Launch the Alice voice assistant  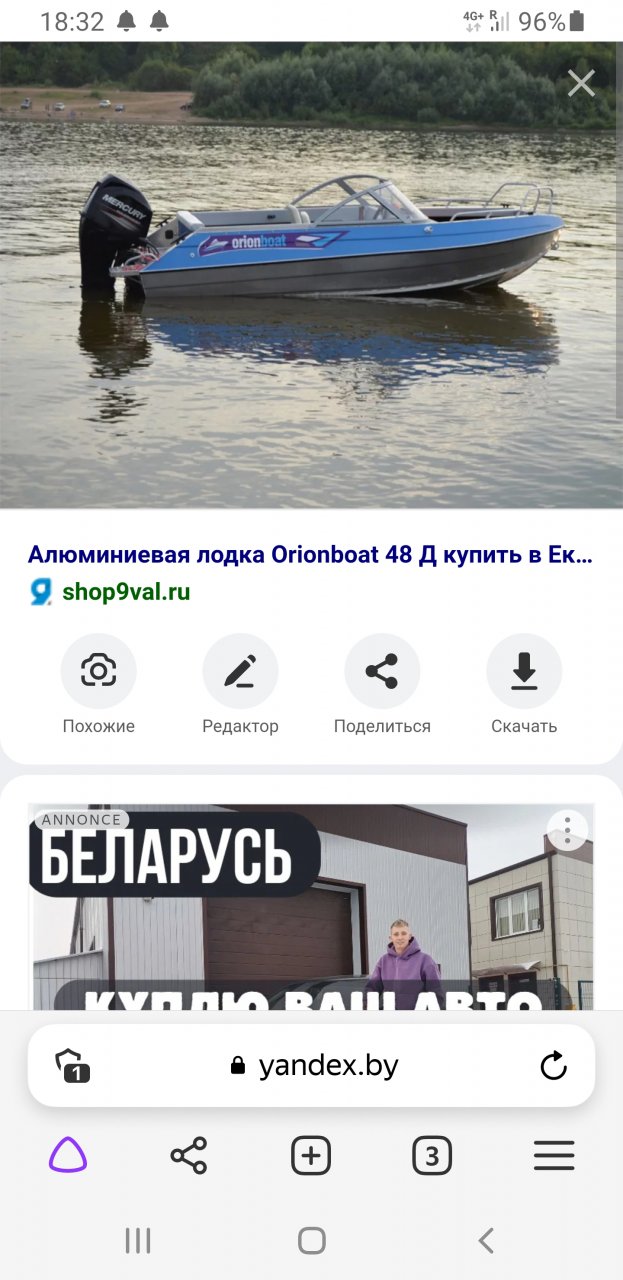[68, 1157]
